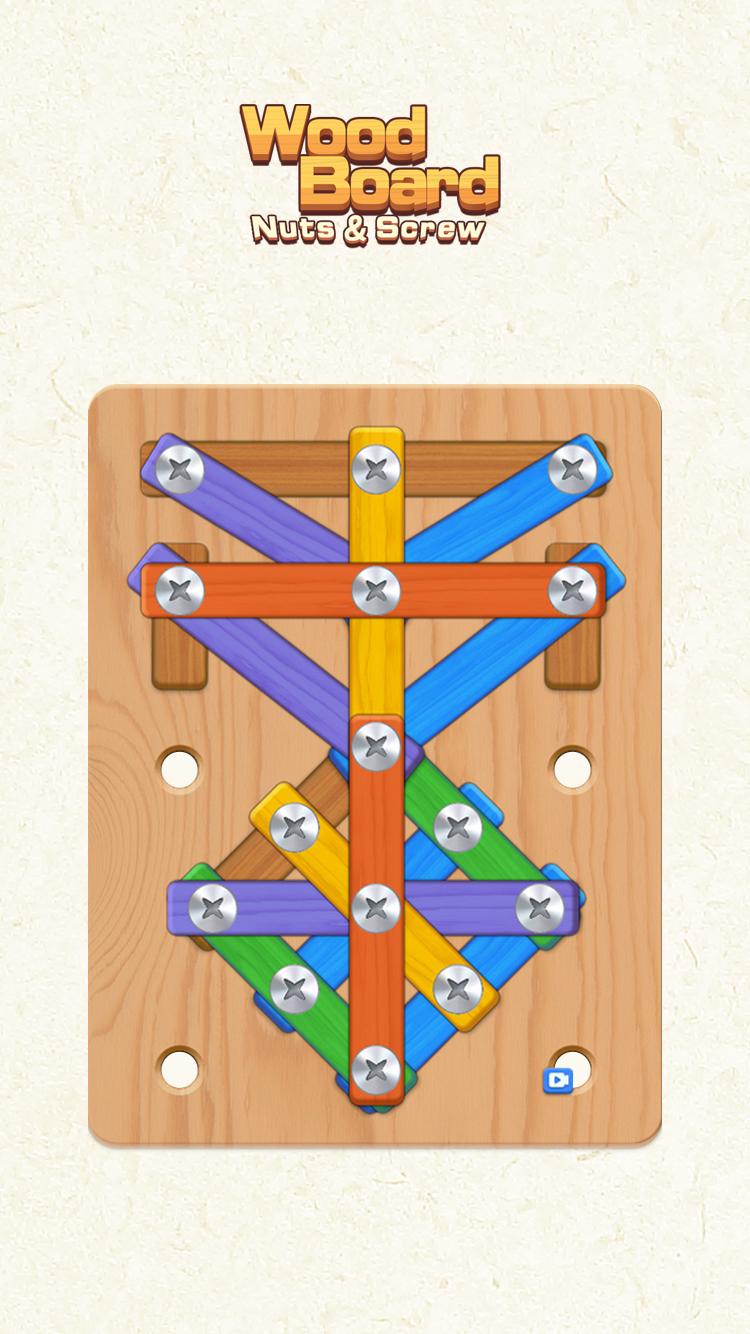Select the screw on the upper blue diagonal bar
750x1334 pixels.
(x=573, y=469)
